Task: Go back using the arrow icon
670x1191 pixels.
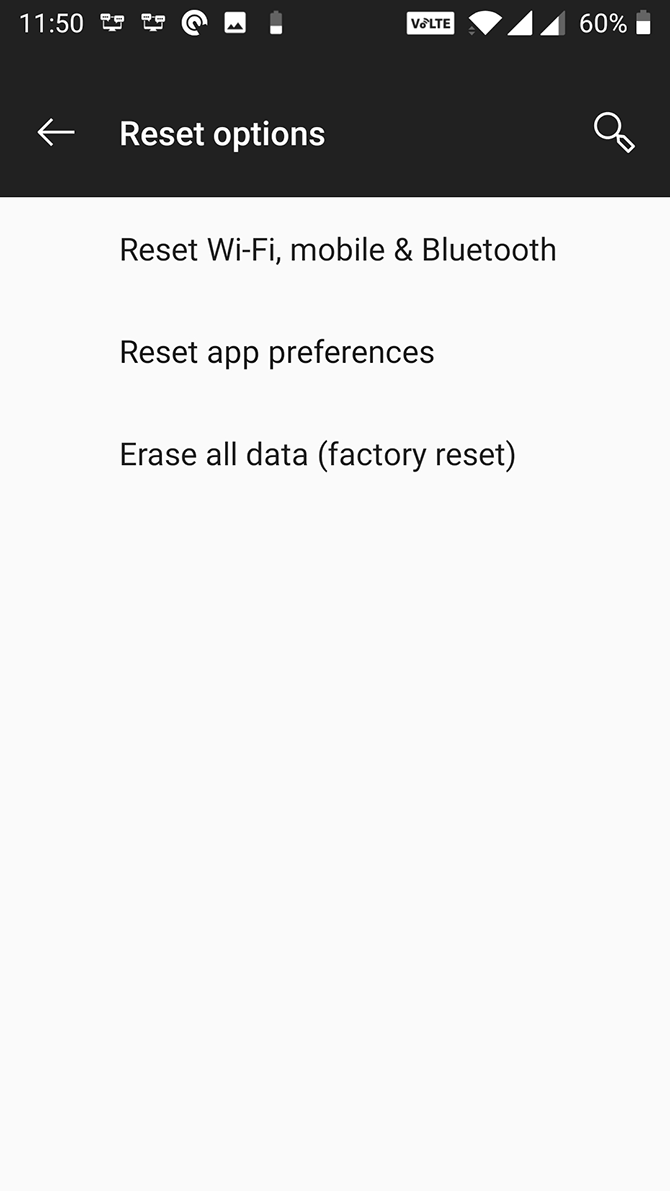Action: pyautogui.click(x=56, y=132)
